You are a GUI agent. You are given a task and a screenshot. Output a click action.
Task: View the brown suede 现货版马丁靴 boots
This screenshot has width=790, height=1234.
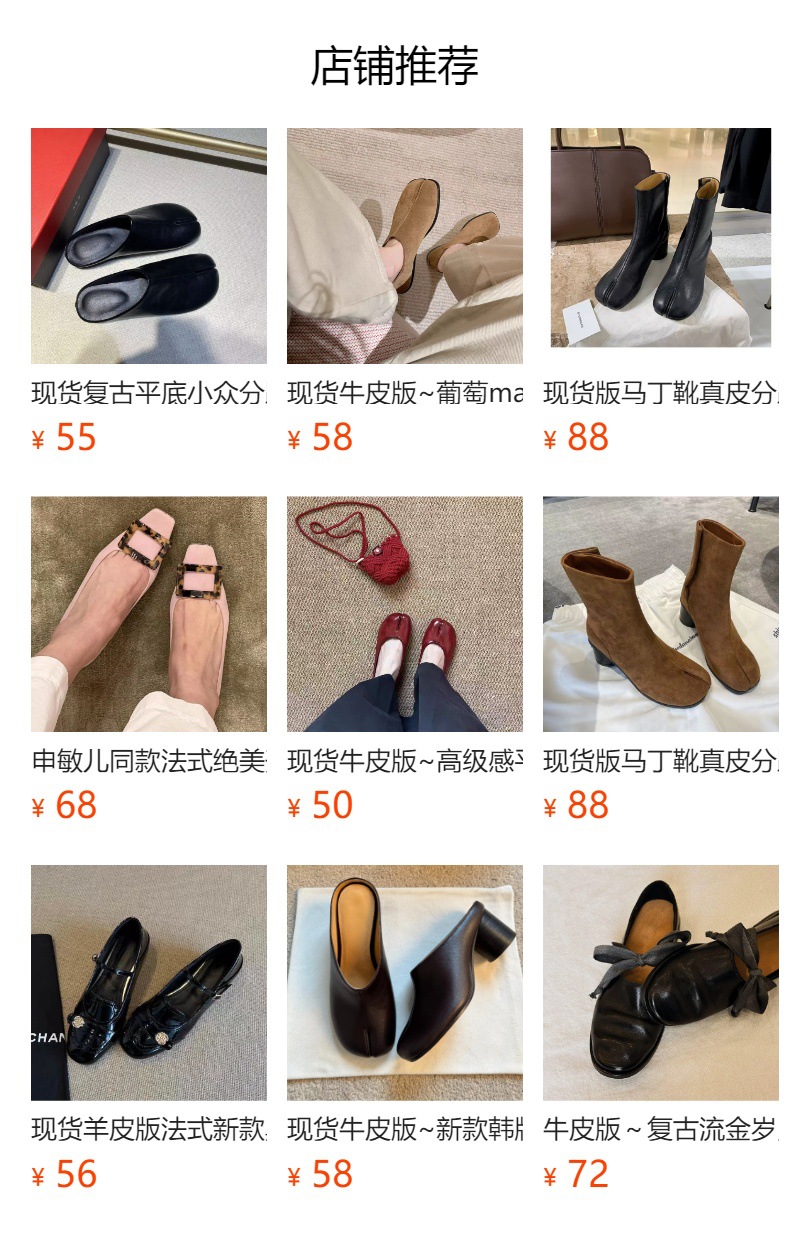pos(661,614)
